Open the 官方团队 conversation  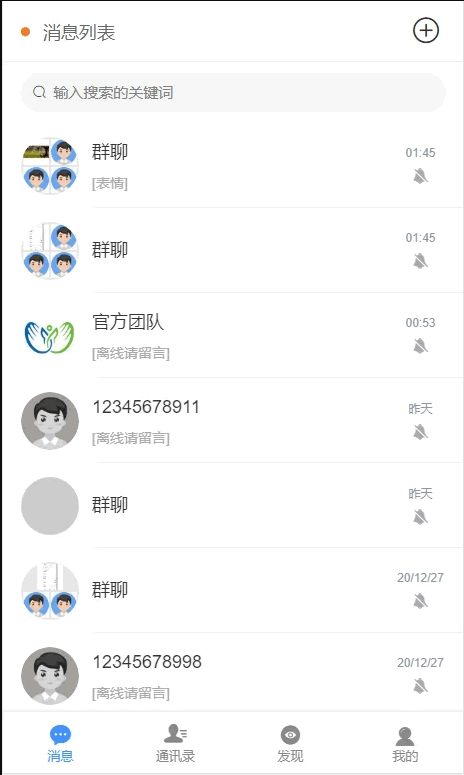point(232,336)
